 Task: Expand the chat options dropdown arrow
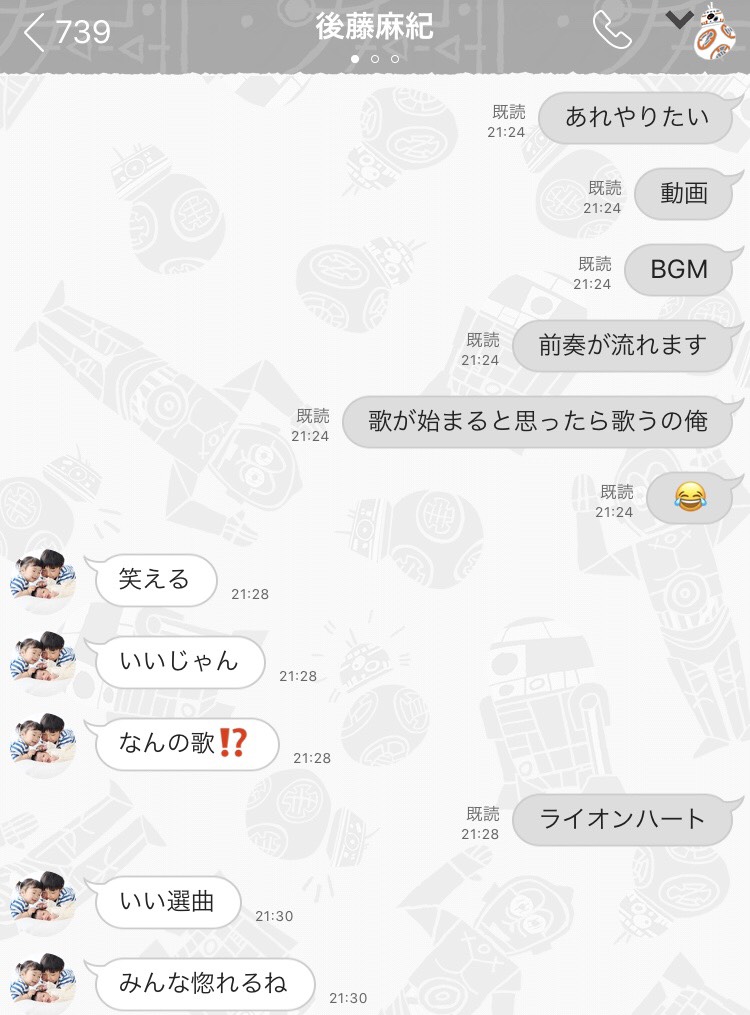click(679, 21)
